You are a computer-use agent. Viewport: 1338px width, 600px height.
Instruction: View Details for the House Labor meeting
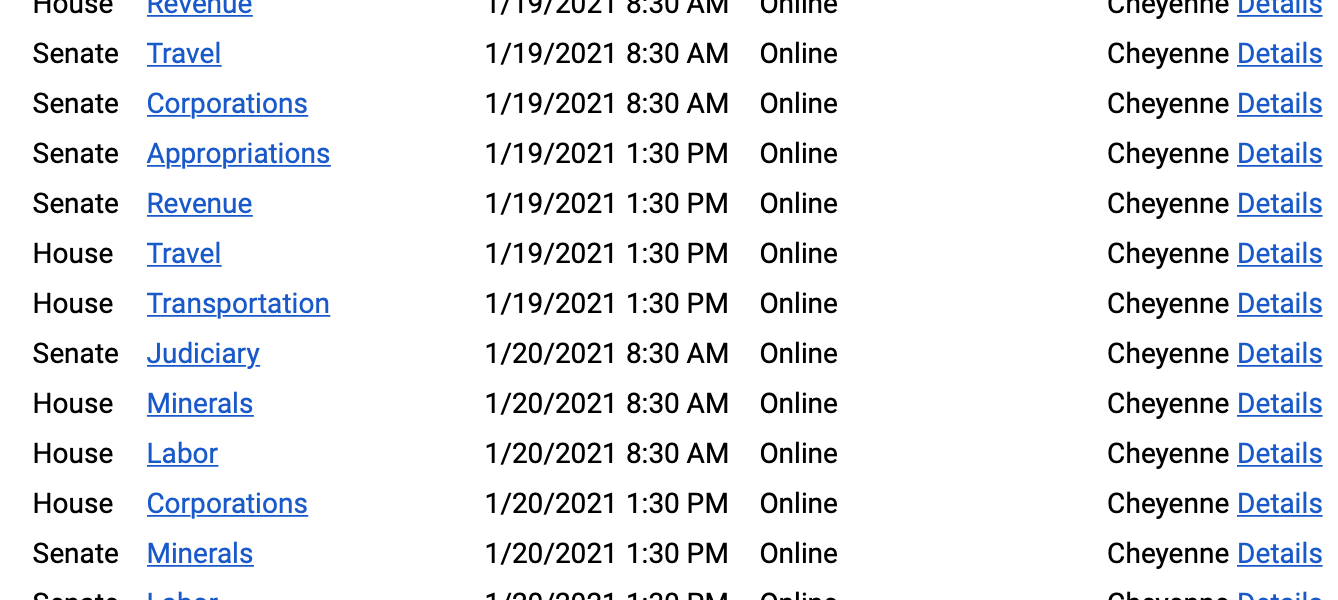[x=1279, y=454]
